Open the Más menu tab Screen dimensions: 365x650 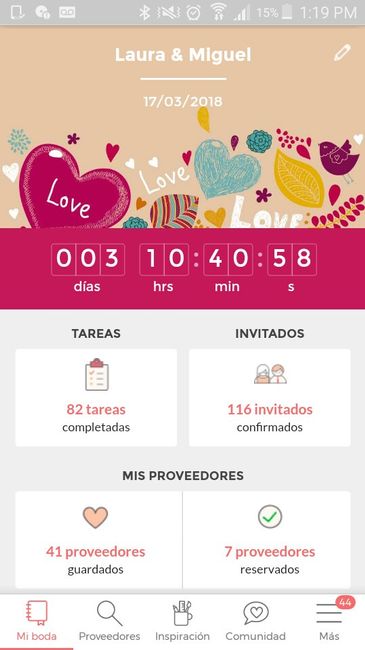[329, 621]
